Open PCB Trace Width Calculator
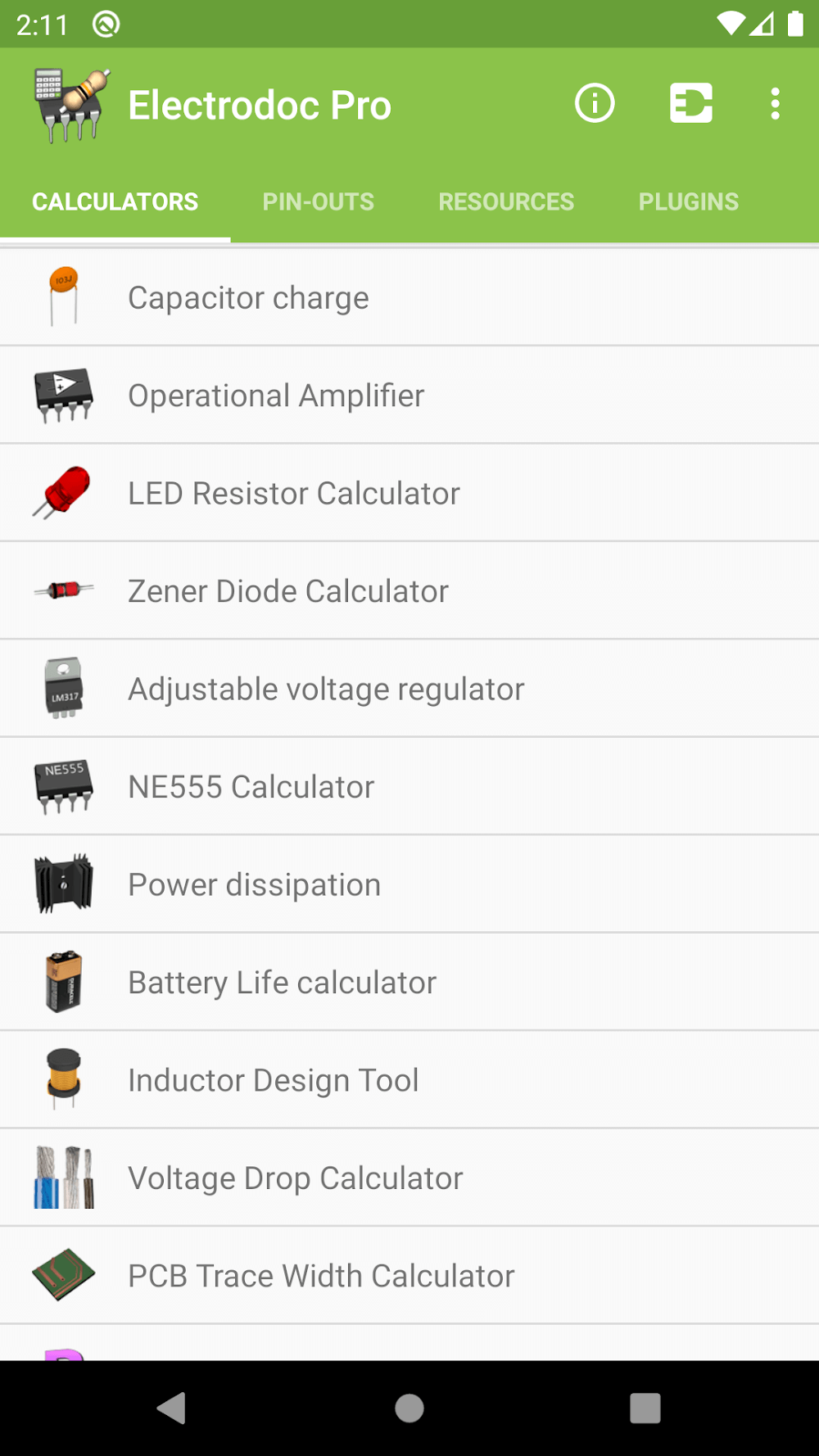819x1456 pixels. click(409, 1276)
